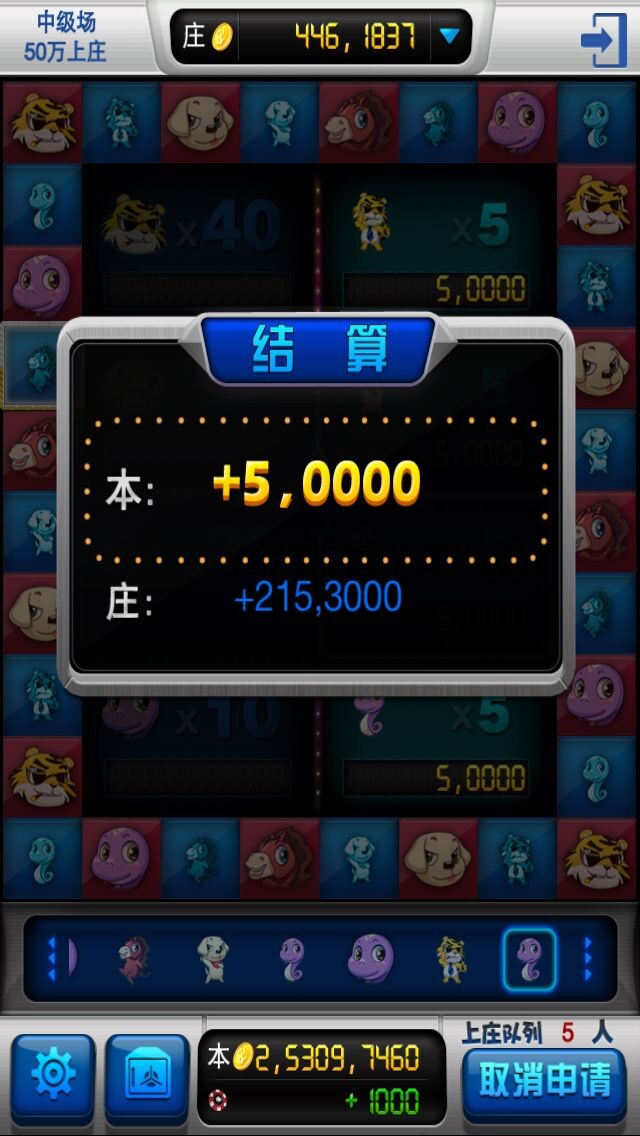The height and width of the screenshot is (1136, 640).
Task: Select the +1000 chip amount
Action: [381, 1101]
